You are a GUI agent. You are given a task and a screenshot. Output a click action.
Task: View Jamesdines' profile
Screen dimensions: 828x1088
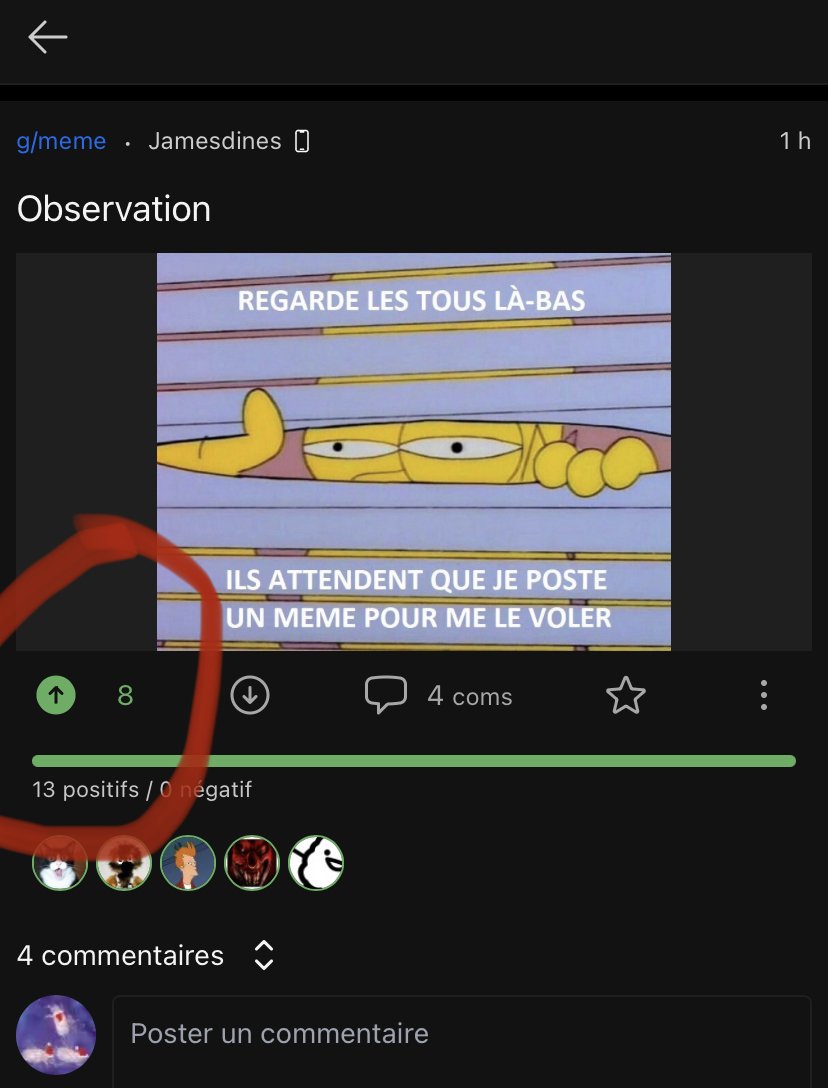point(214,141)
